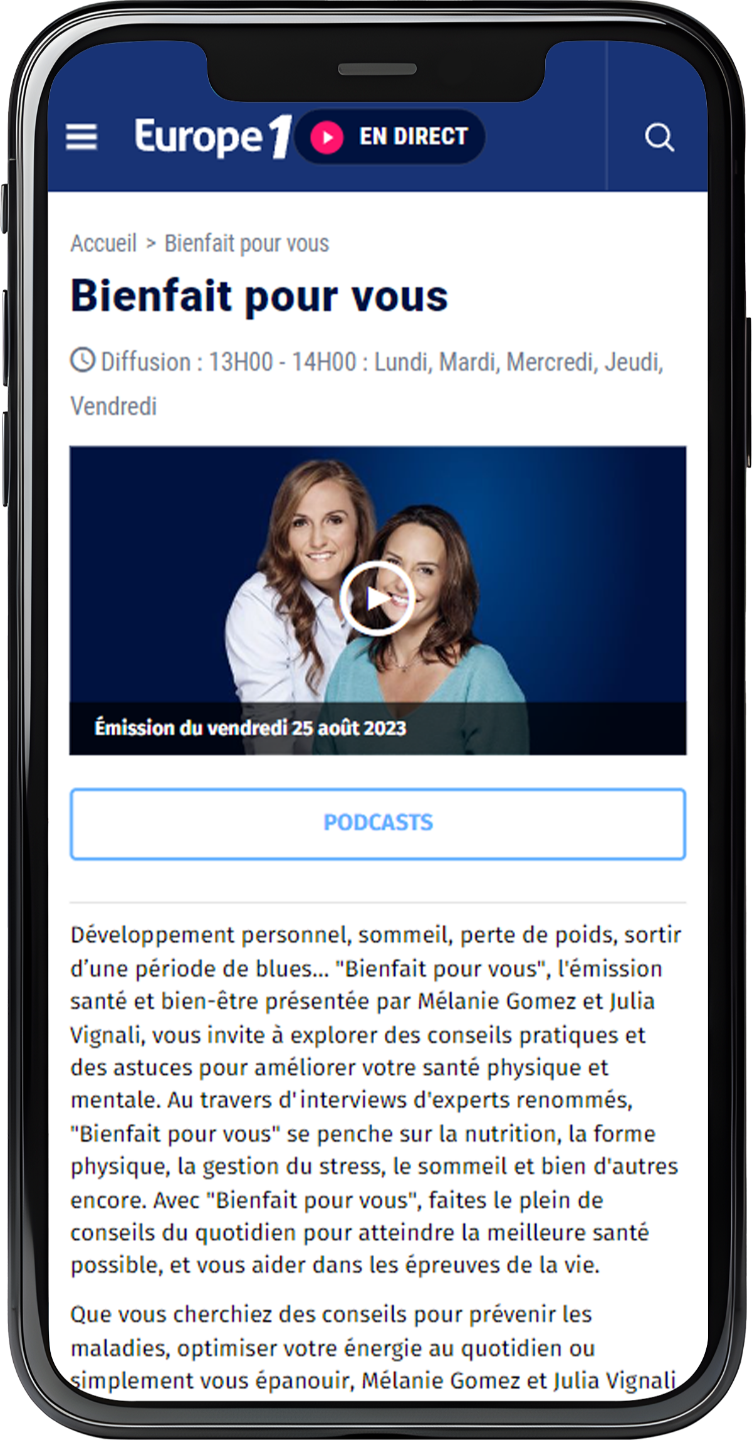Open the hamburger menu
The width and height of the screenshot is (752, 1440).
click(x=82, y=137)
